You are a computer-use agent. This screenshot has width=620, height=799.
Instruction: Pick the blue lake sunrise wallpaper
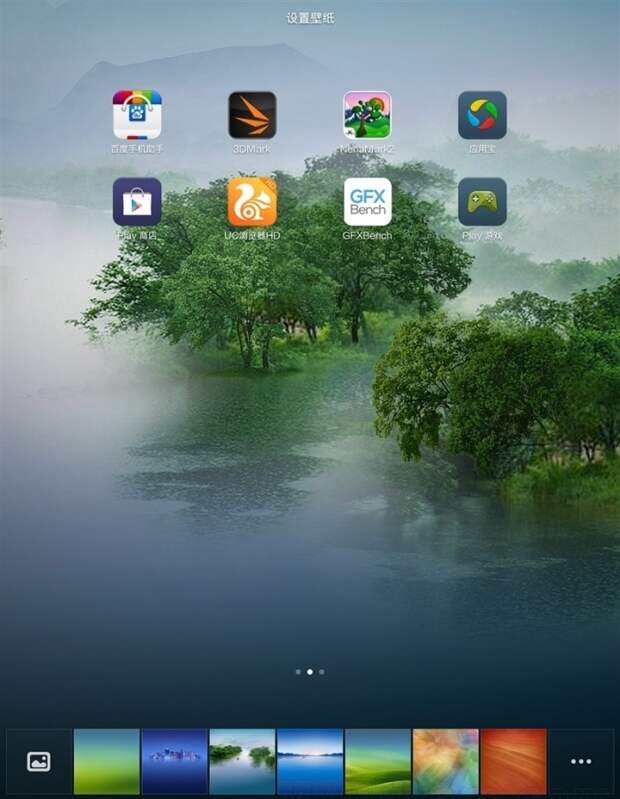(310, 761)
